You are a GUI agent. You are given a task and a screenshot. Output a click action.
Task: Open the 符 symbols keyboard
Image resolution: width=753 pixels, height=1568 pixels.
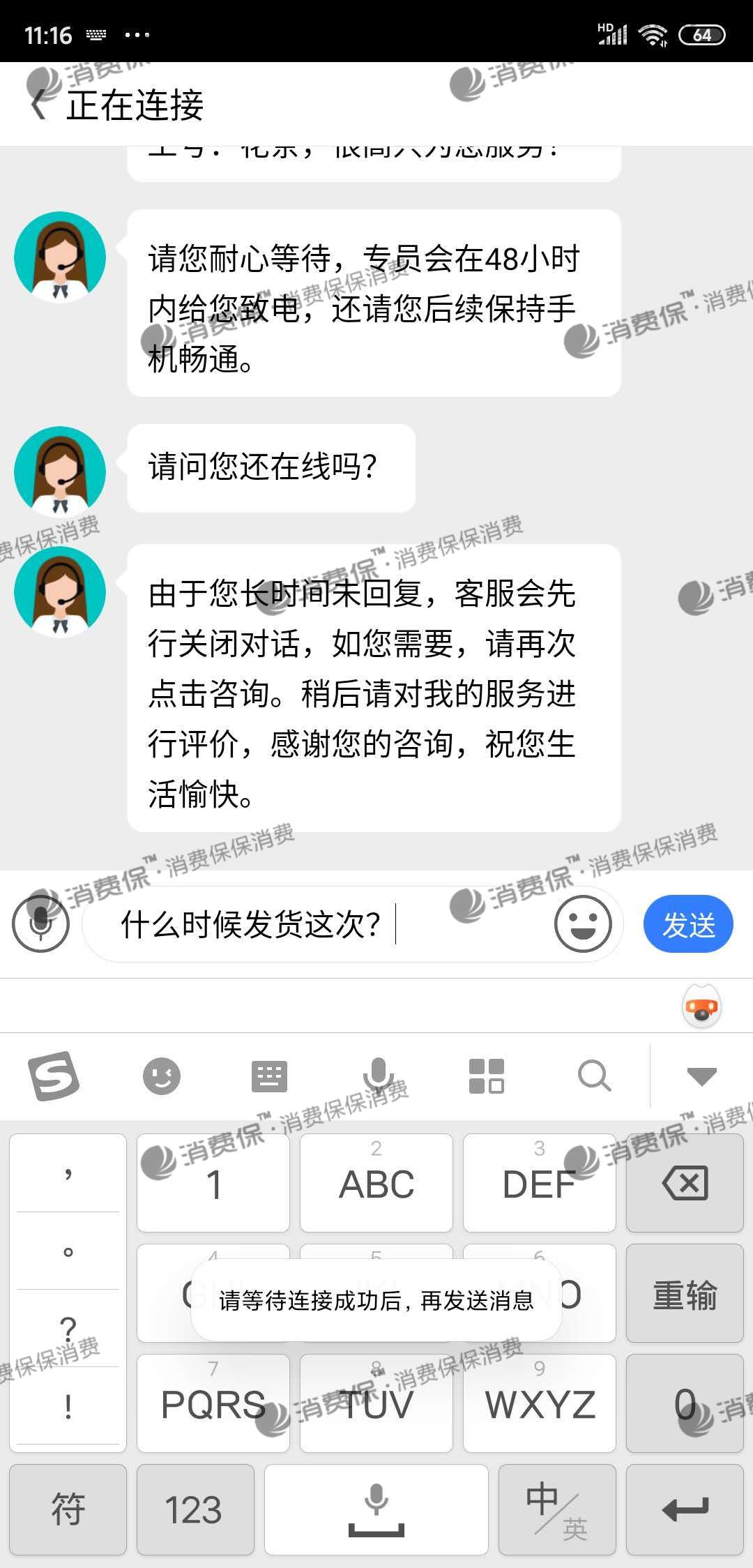[x=68, y=1509]
